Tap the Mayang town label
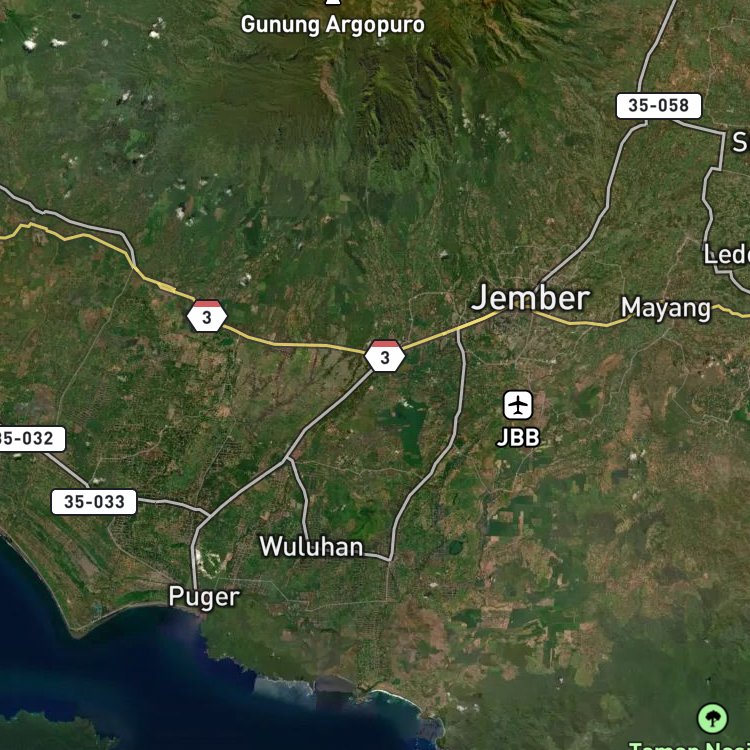Image resolution: width=750 pixels, height=750 pixels. coord(666,308)
